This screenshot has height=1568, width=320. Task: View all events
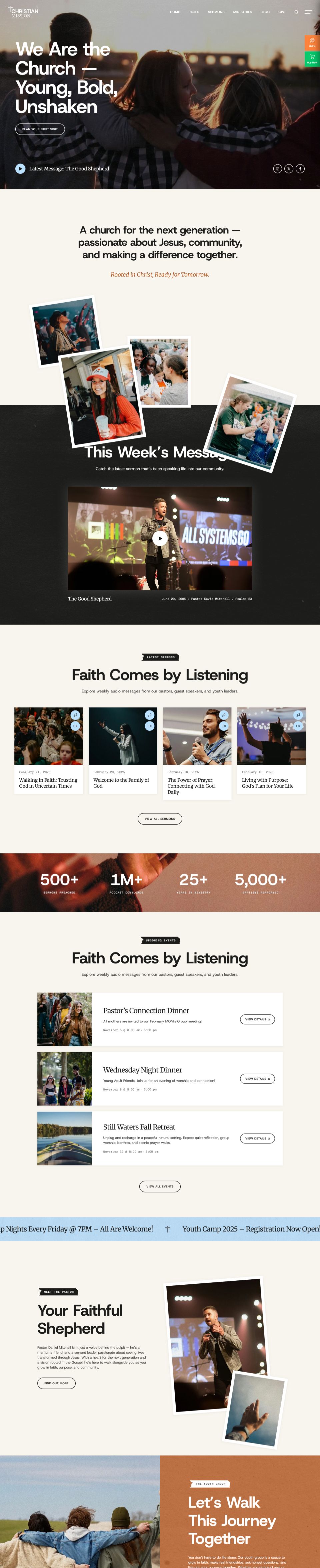pyautogui.click(x=160, y=1186)
